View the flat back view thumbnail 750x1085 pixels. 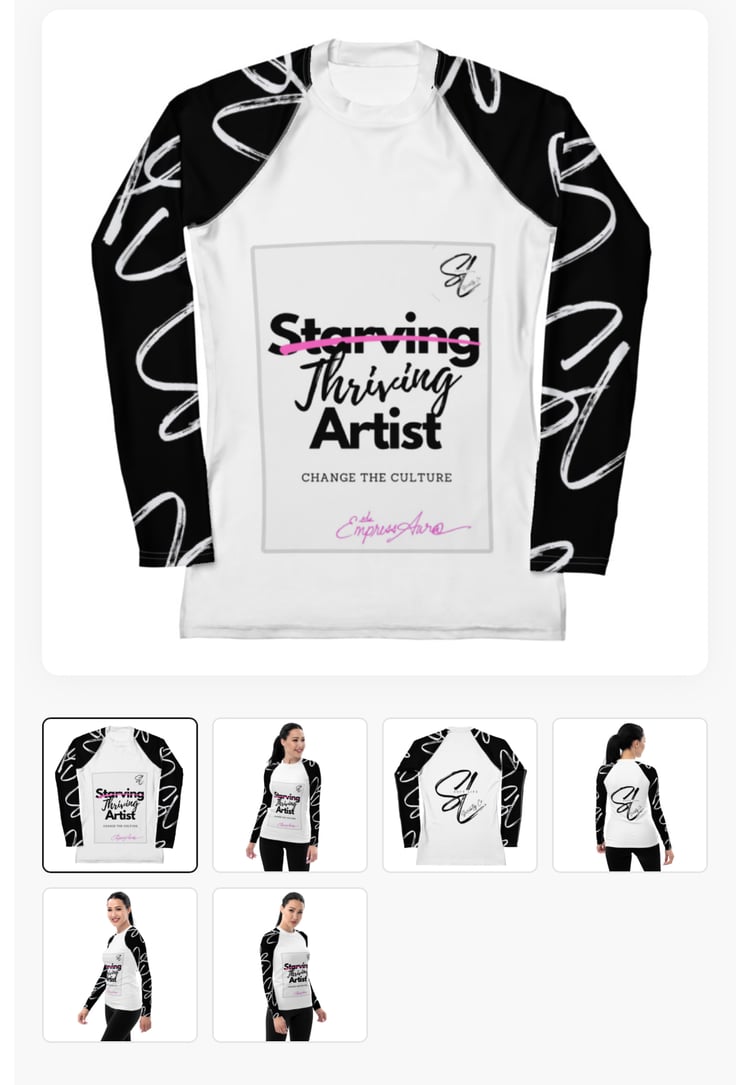(460, 795)
